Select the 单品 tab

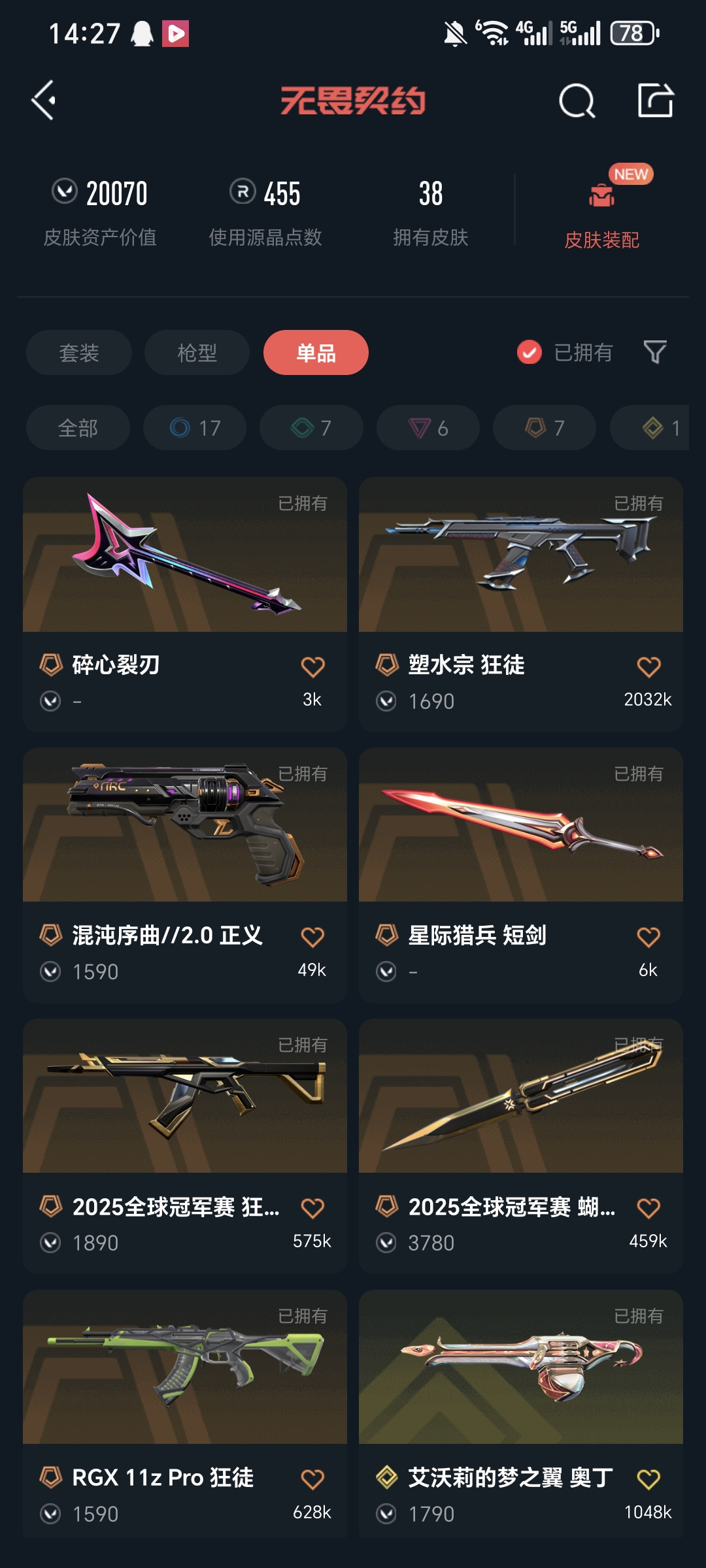(316, 353)
